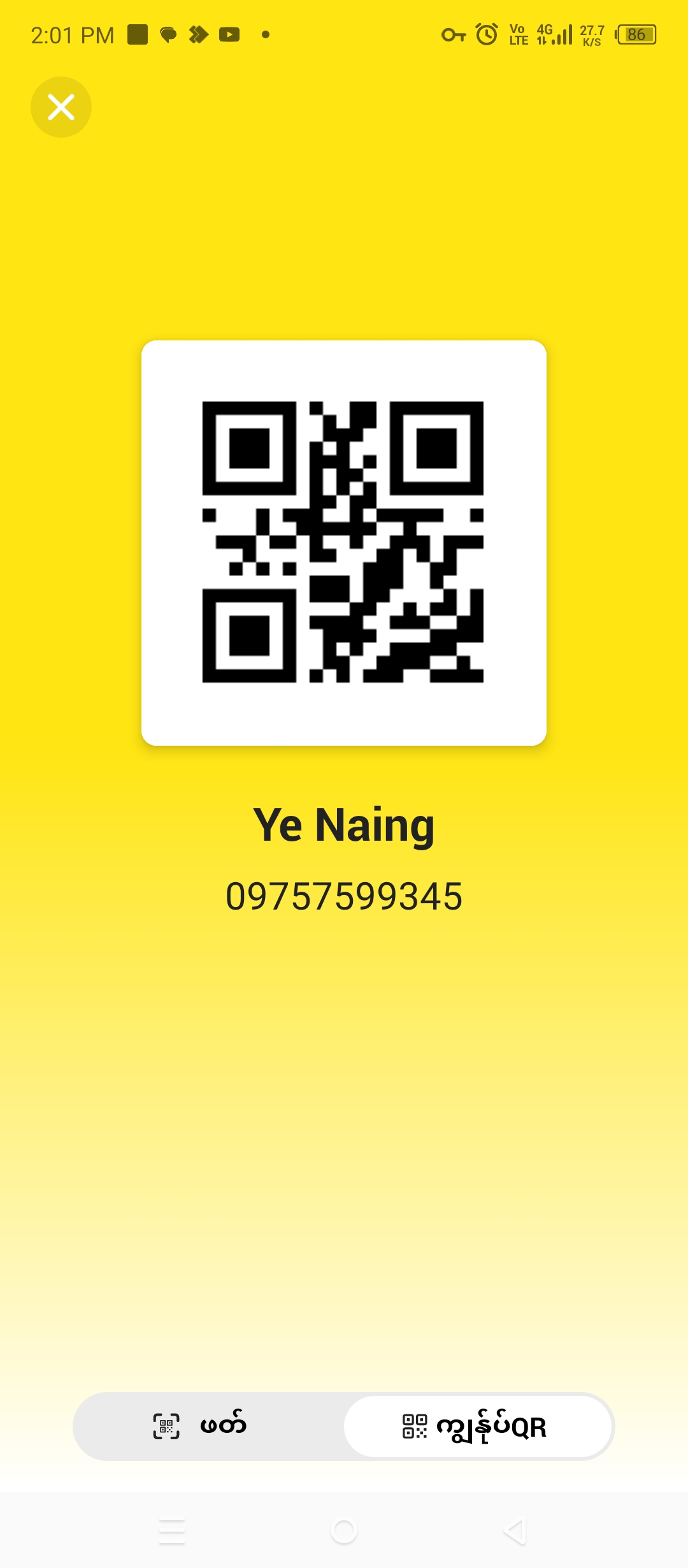Close the QR code screen
688x1568 pixels.
pos(61,107)
